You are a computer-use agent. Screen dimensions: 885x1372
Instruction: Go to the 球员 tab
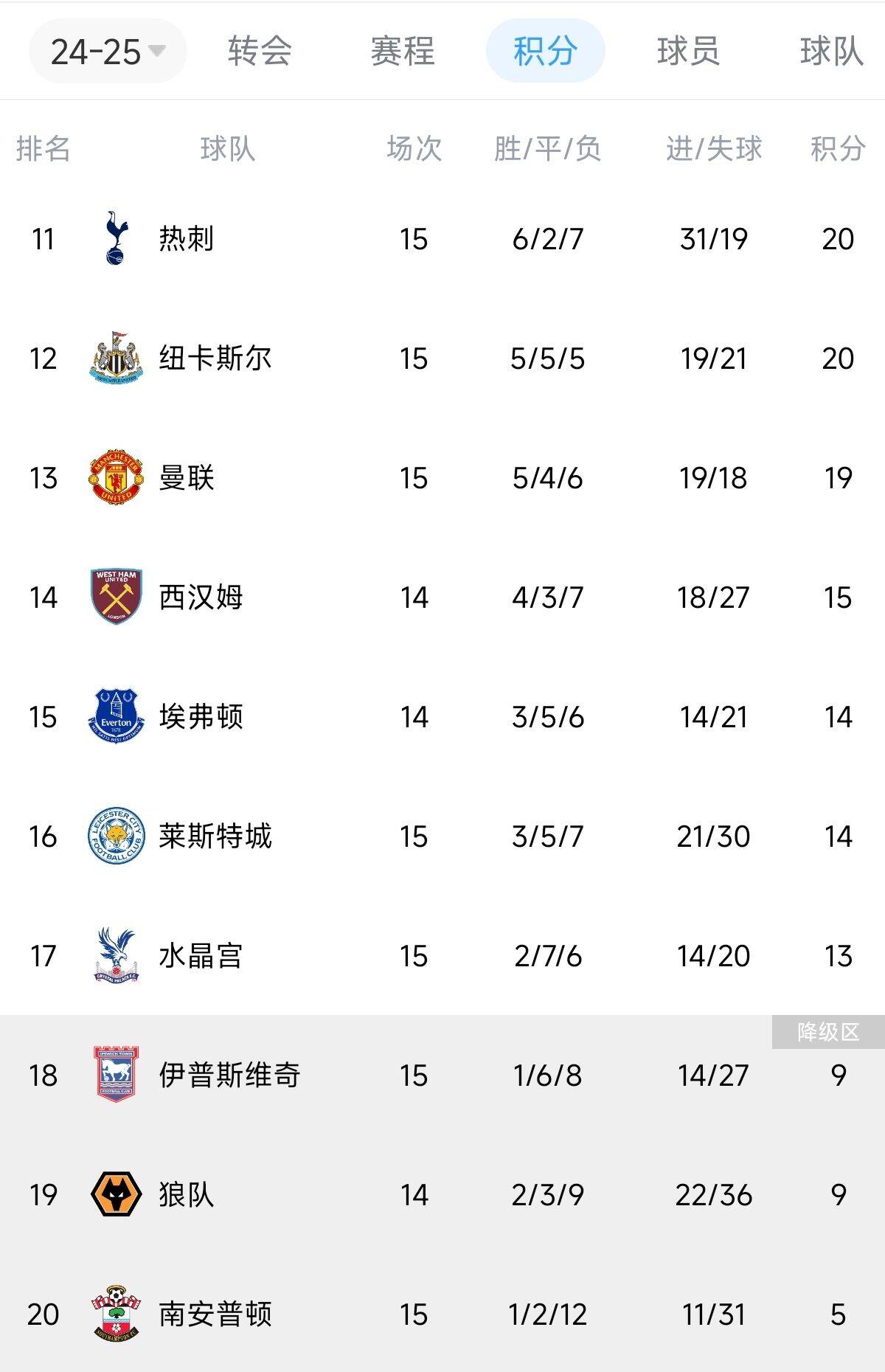click(688, 52)
